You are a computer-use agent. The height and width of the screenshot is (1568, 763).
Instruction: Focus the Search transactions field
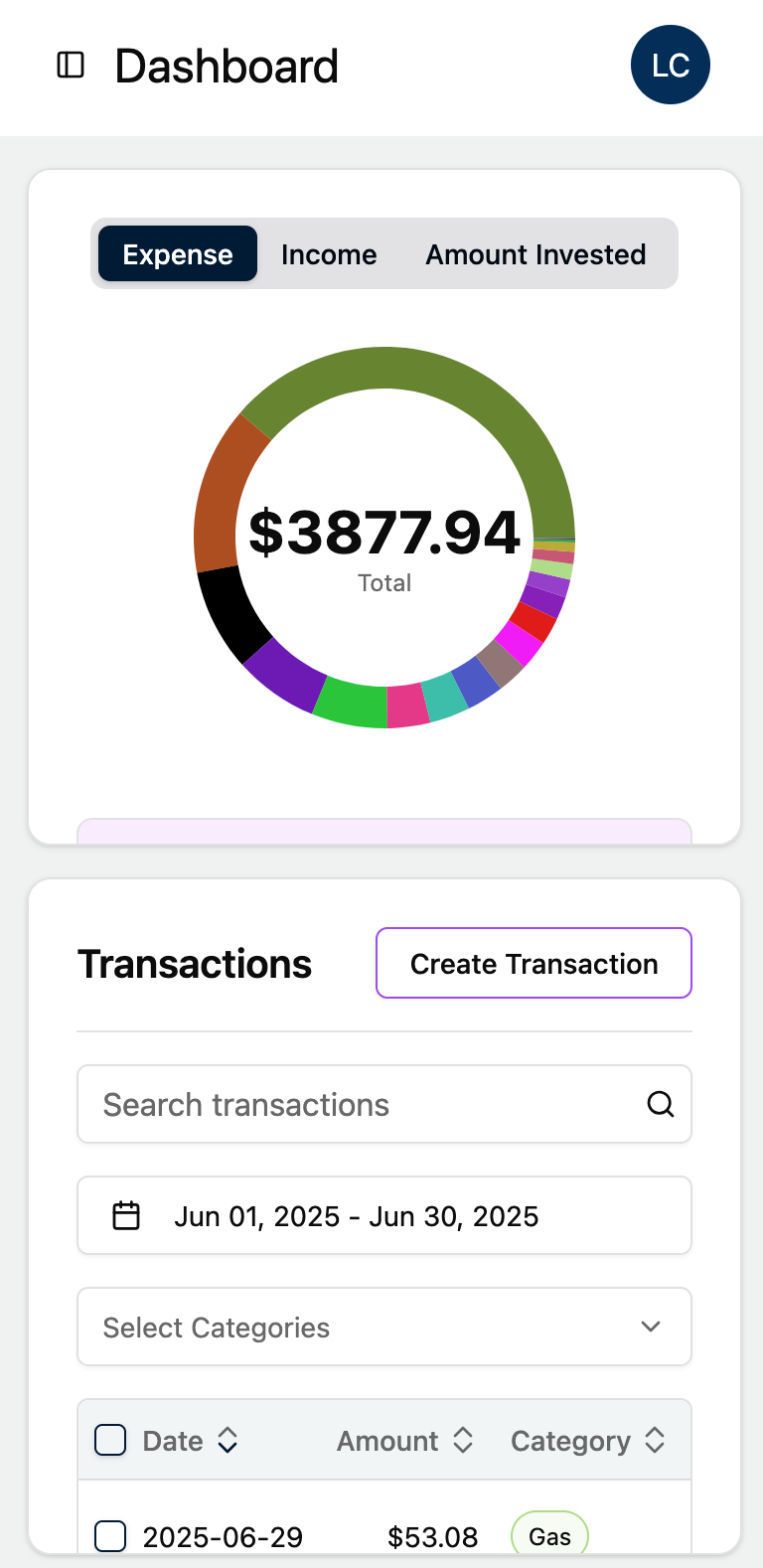pos(368,1104)
